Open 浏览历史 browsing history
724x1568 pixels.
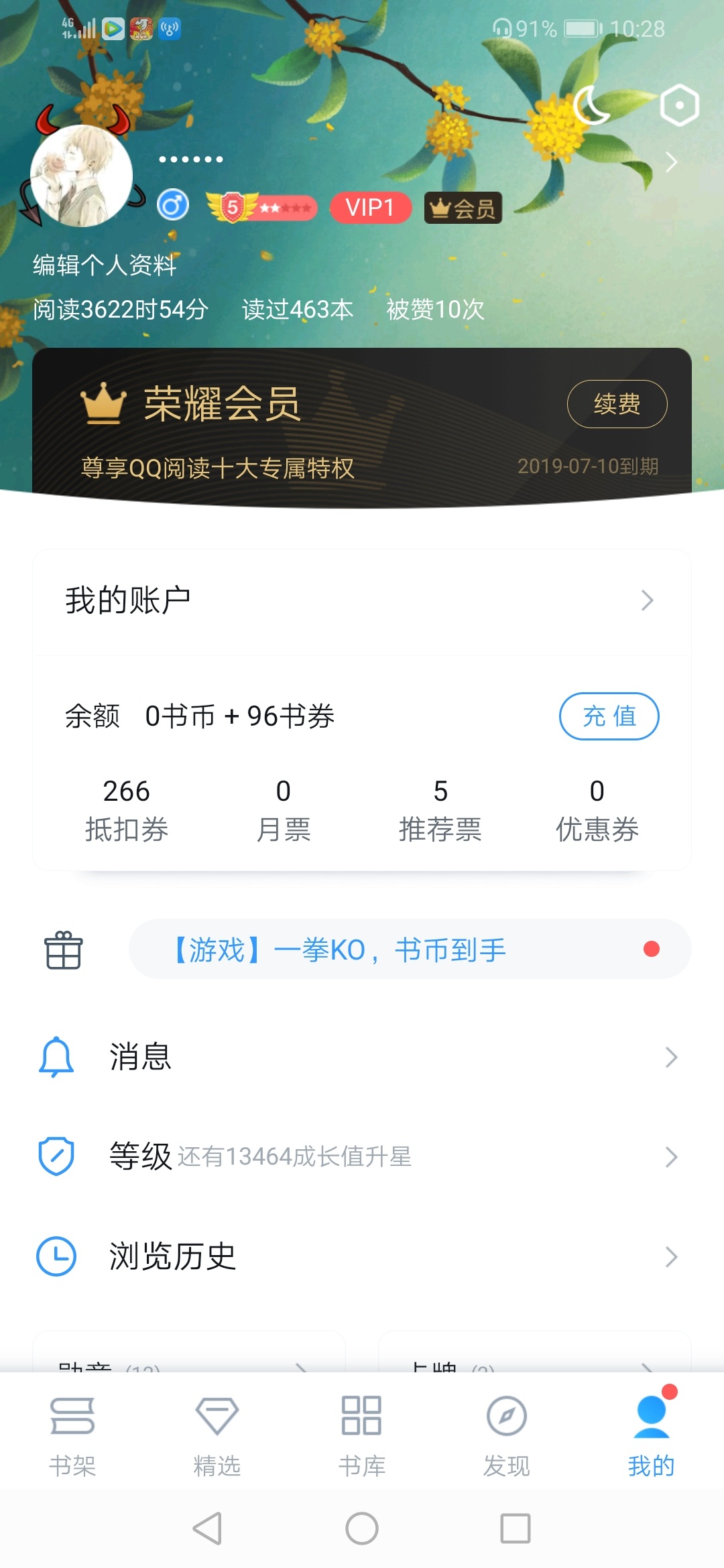point(362,1256)
